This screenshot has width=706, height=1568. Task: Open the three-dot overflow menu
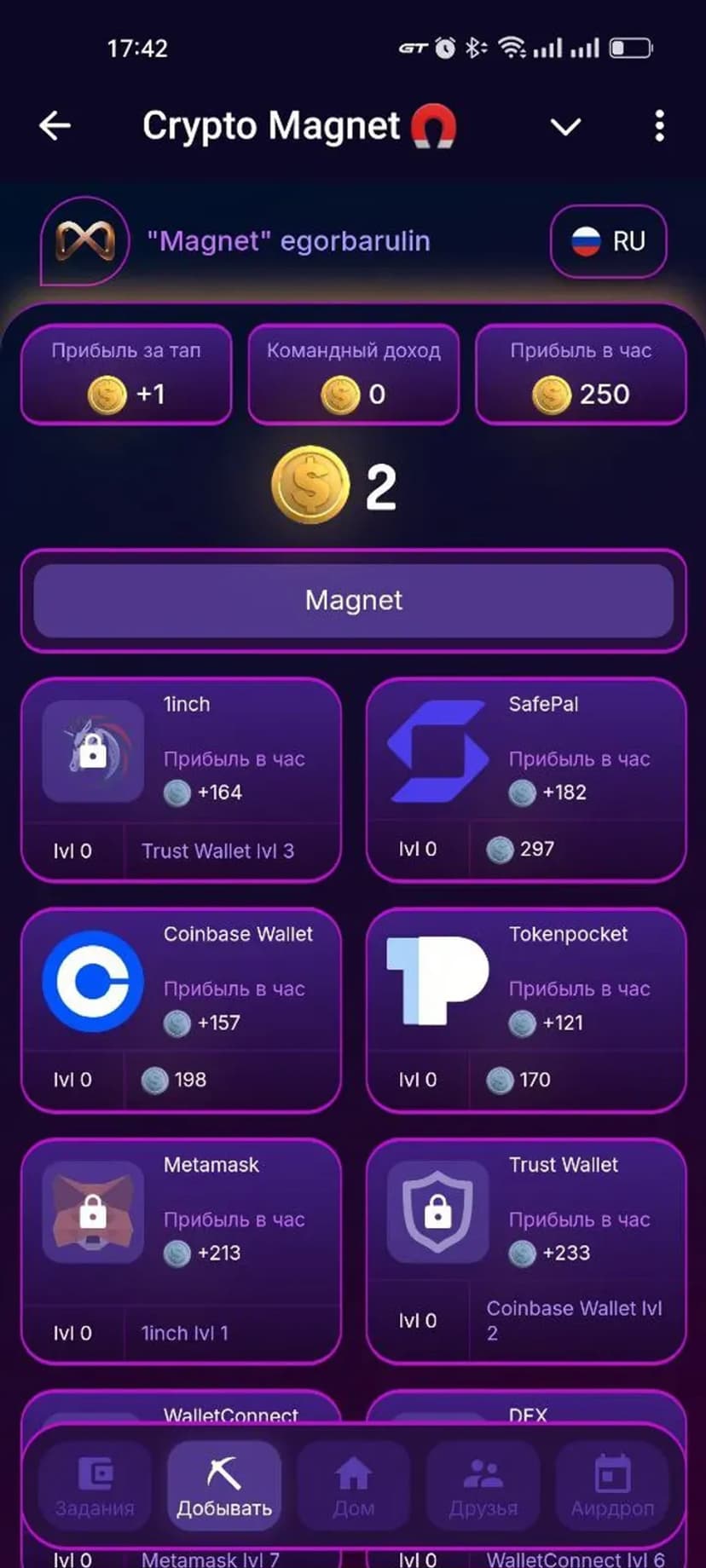[659, 126]
